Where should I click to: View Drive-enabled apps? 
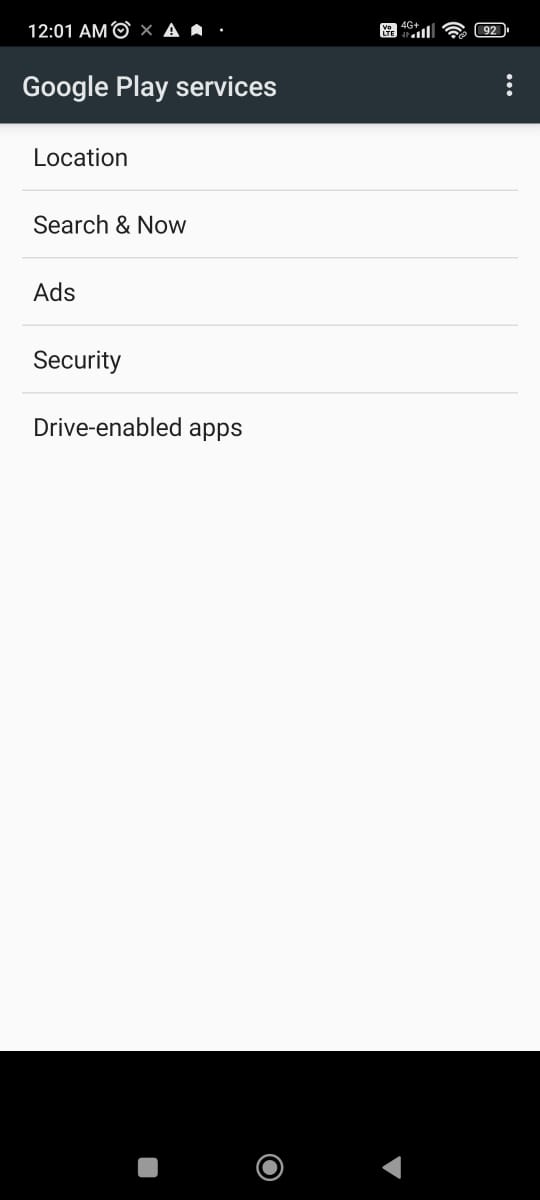[270, 427]
